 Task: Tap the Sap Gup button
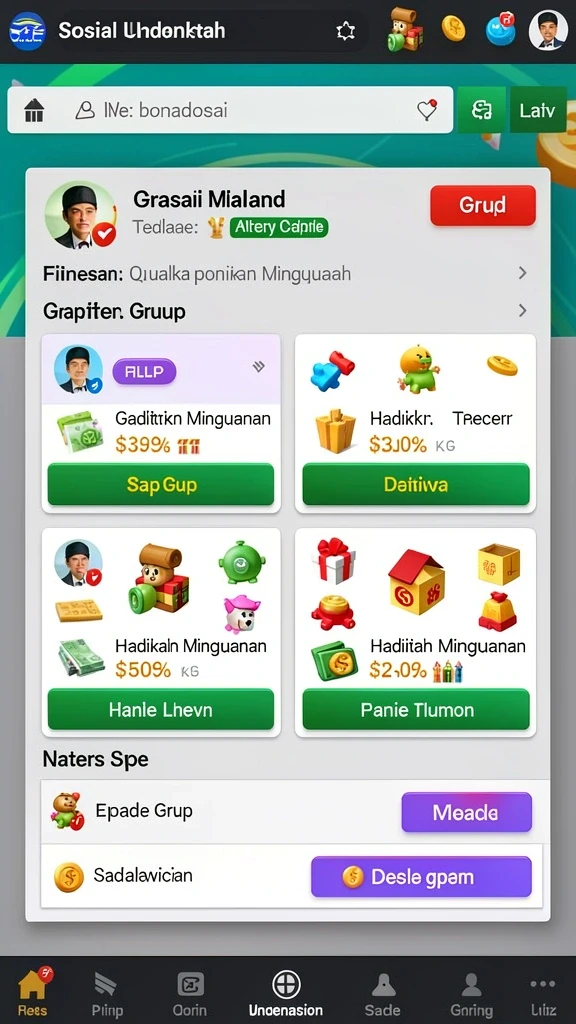pos(161,485)
